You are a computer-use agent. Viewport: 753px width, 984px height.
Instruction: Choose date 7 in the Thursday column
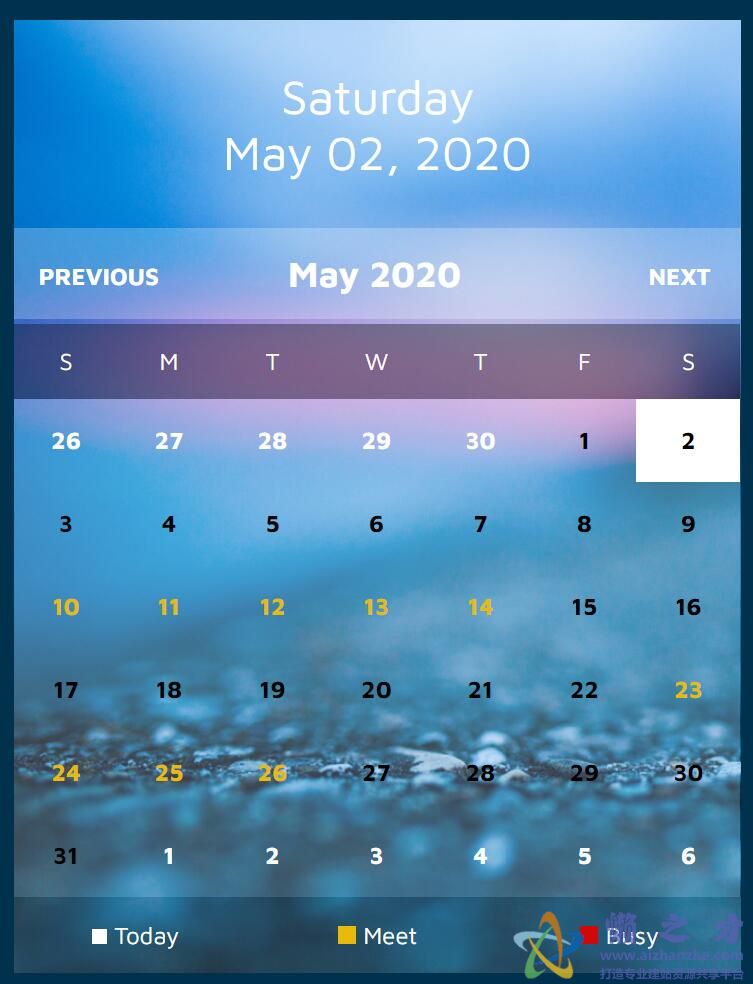pyautogui.click(x=480, y=524)
